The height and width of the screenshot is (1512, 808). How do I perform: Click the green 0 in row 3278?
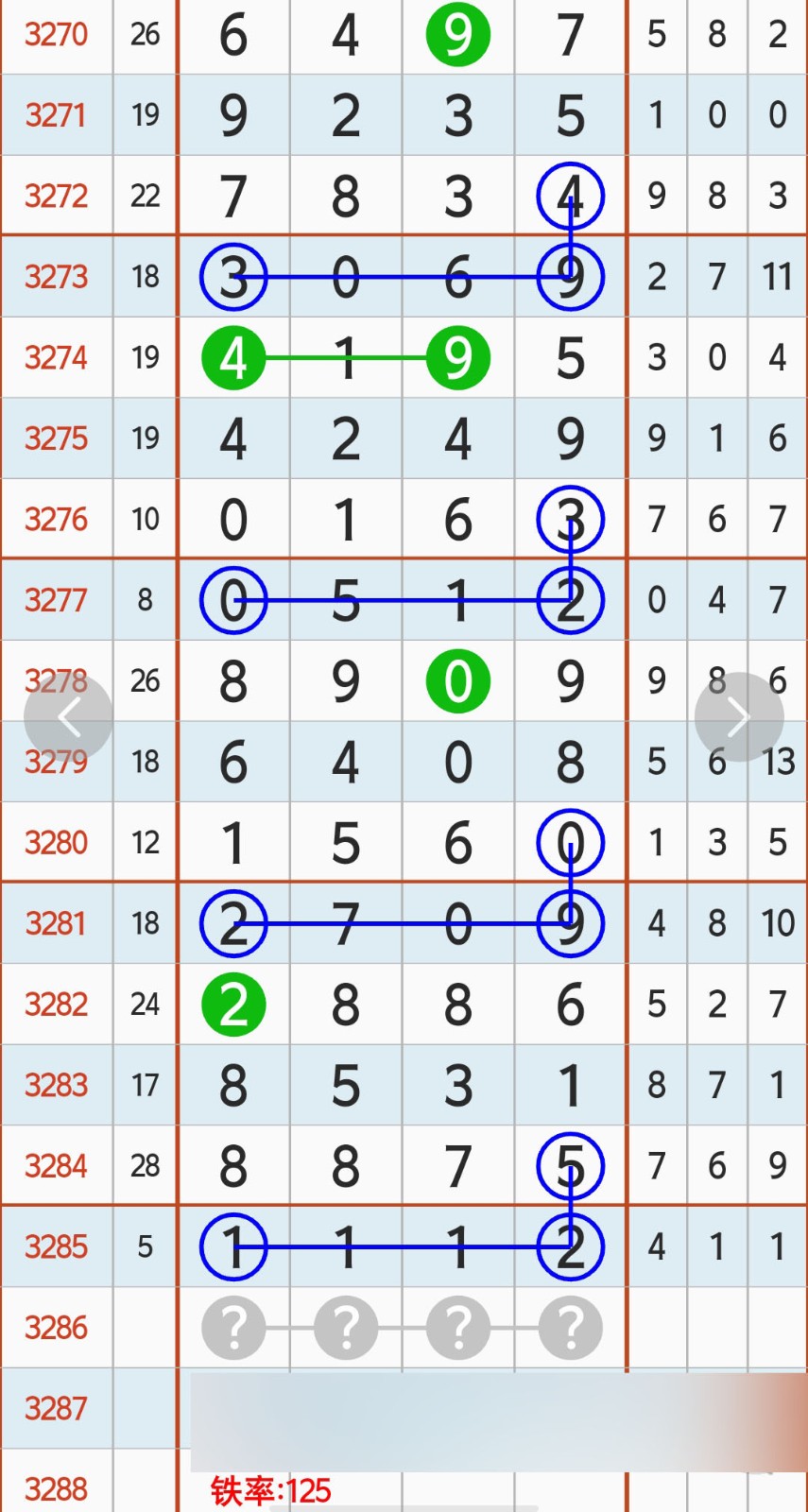(457, 680)
